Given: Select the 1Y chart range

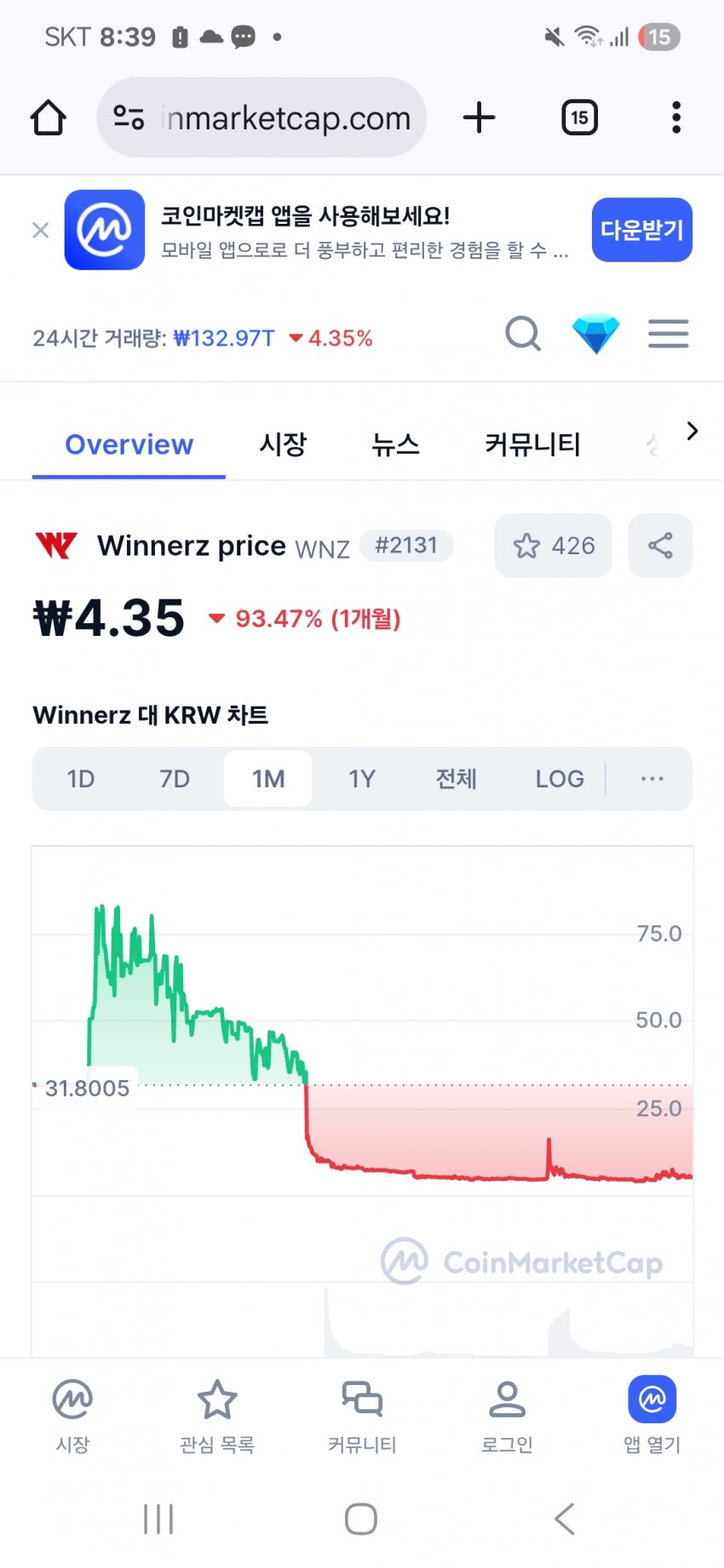Looking at the screenshot, I should [x=362, y=779].
